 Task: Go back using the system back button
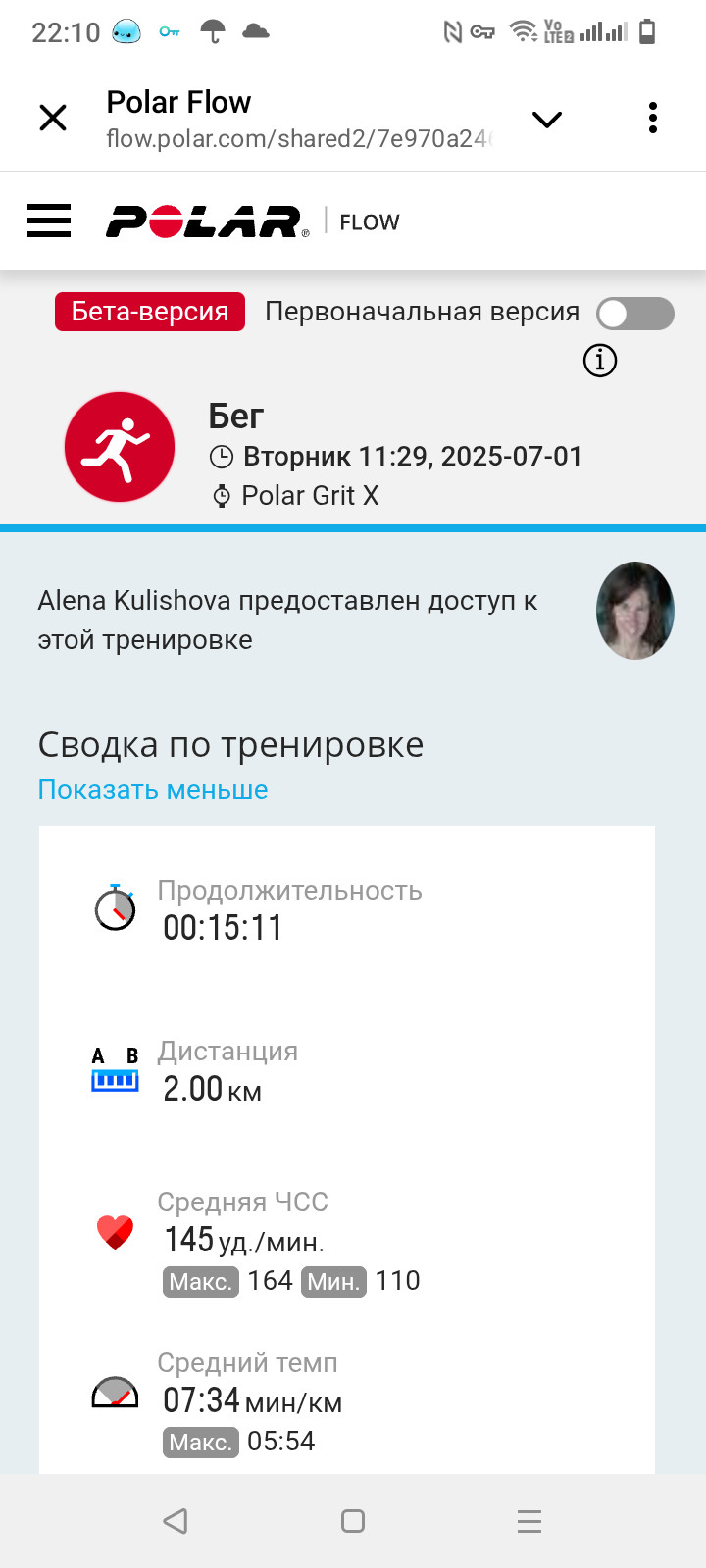pos(176,1521)
